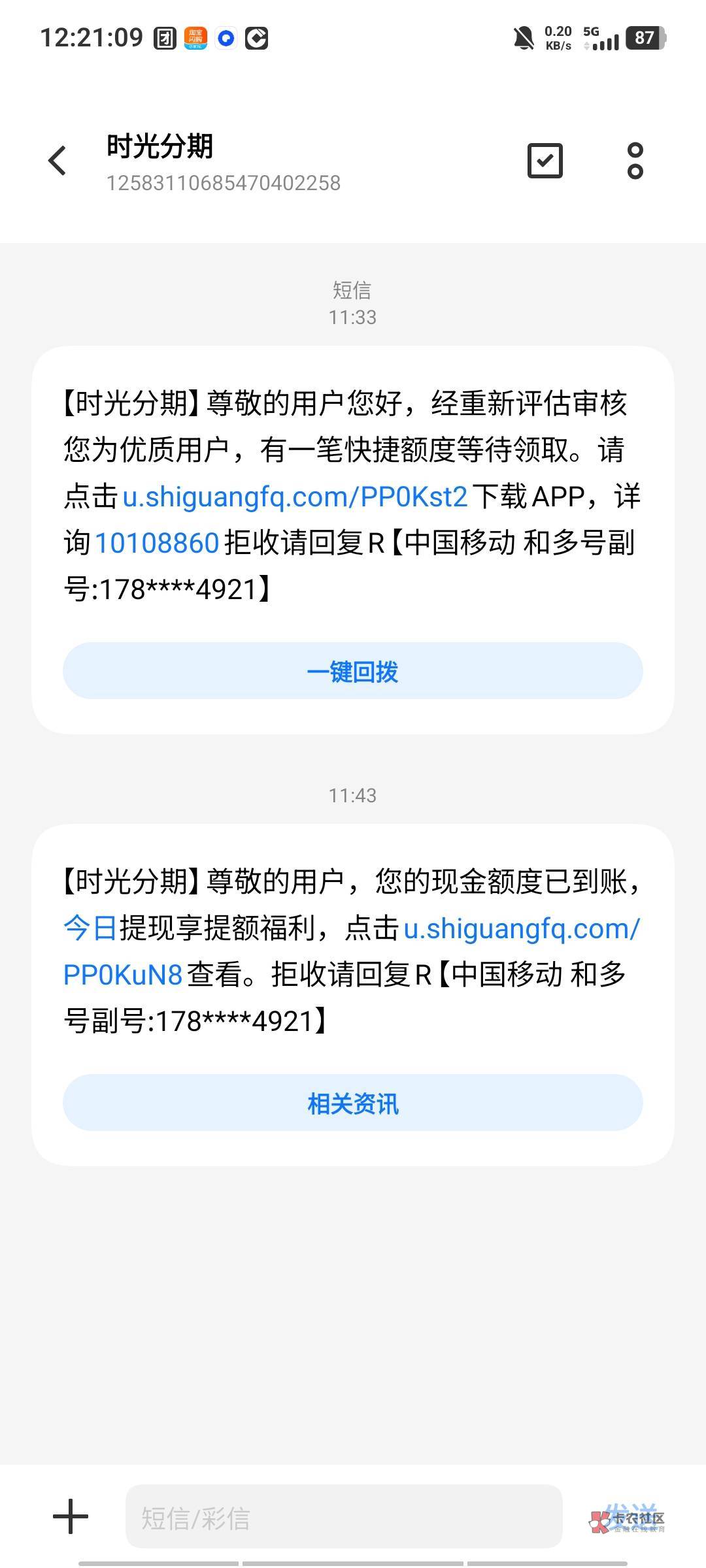The height and width of the screenshot is (1568, 706).
Task: Go back from the 时光分期 conversation
Action: (x=58, y=161)
